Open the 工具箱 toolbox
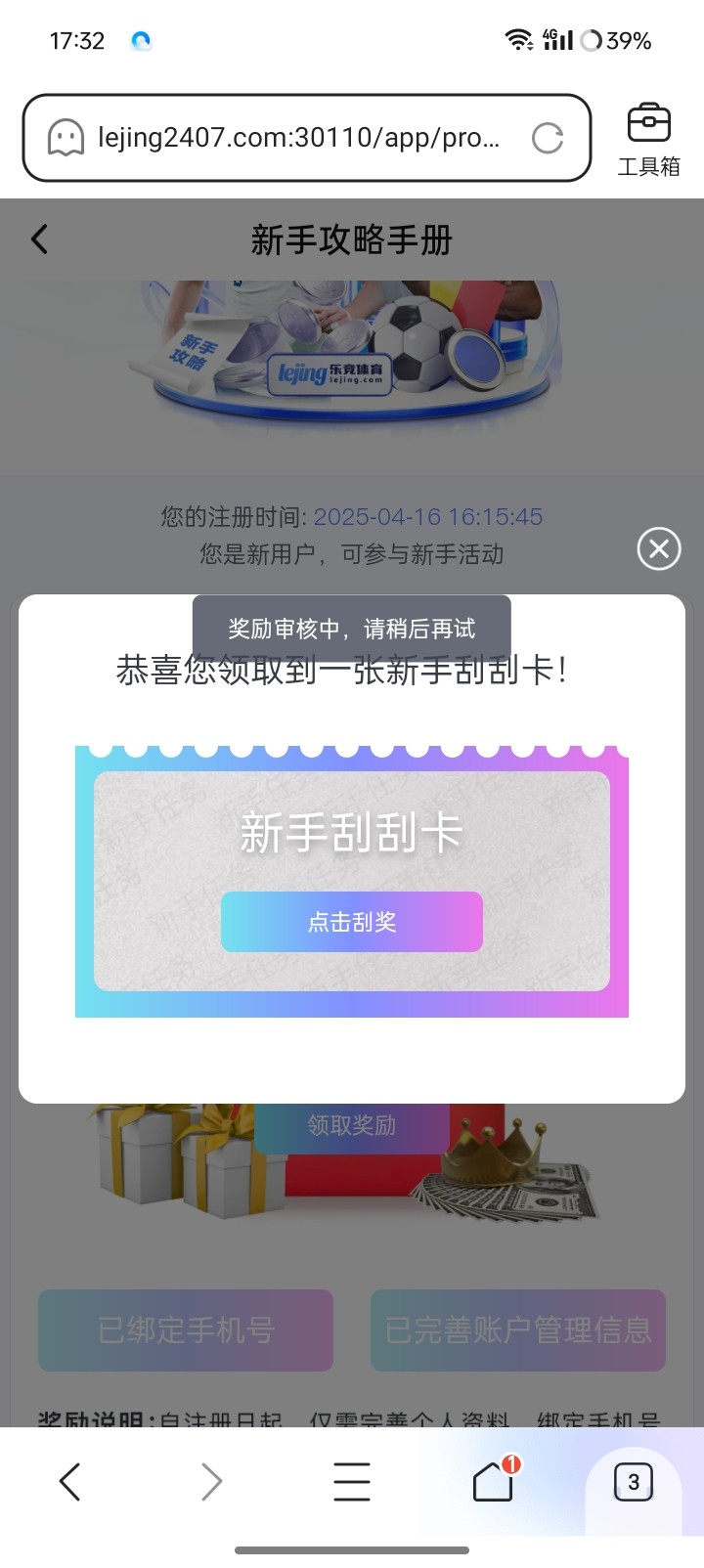The height and width of the screenshot is (1568, 704). 648,140
